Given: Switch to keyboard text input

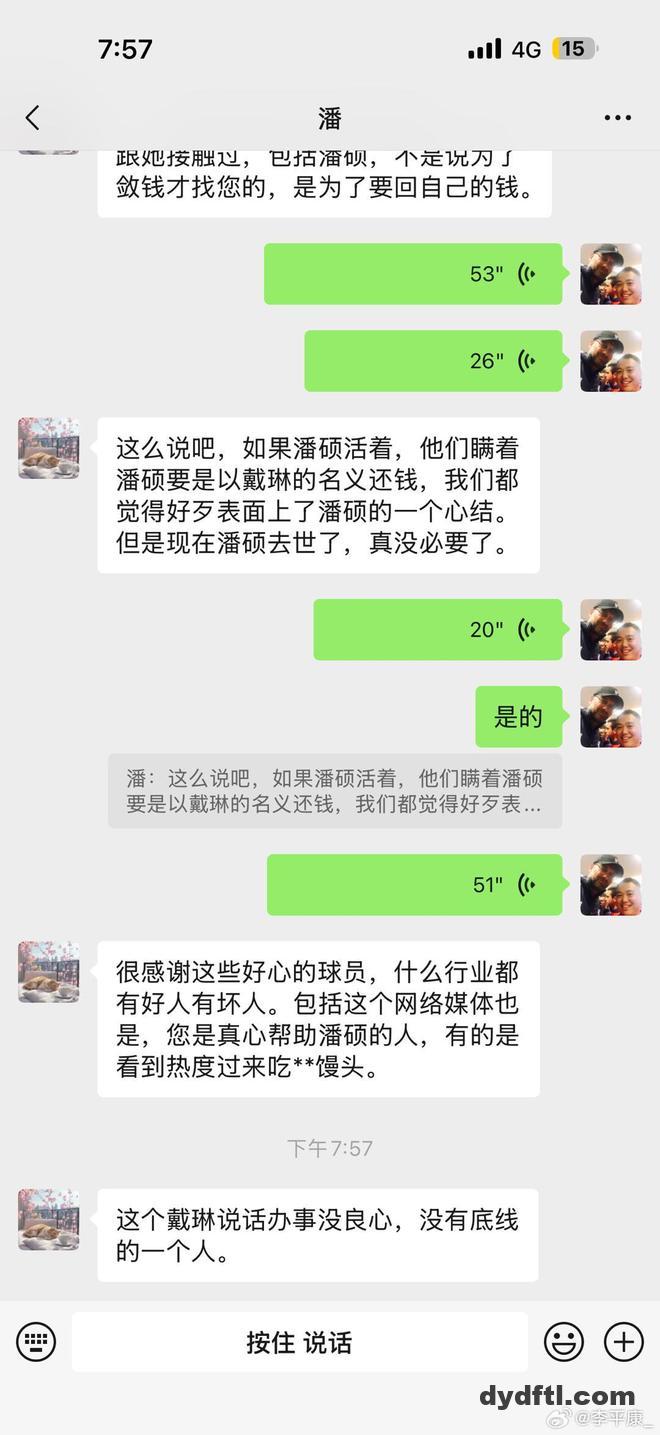Looking at the screenshot, I should [36, 1341].
